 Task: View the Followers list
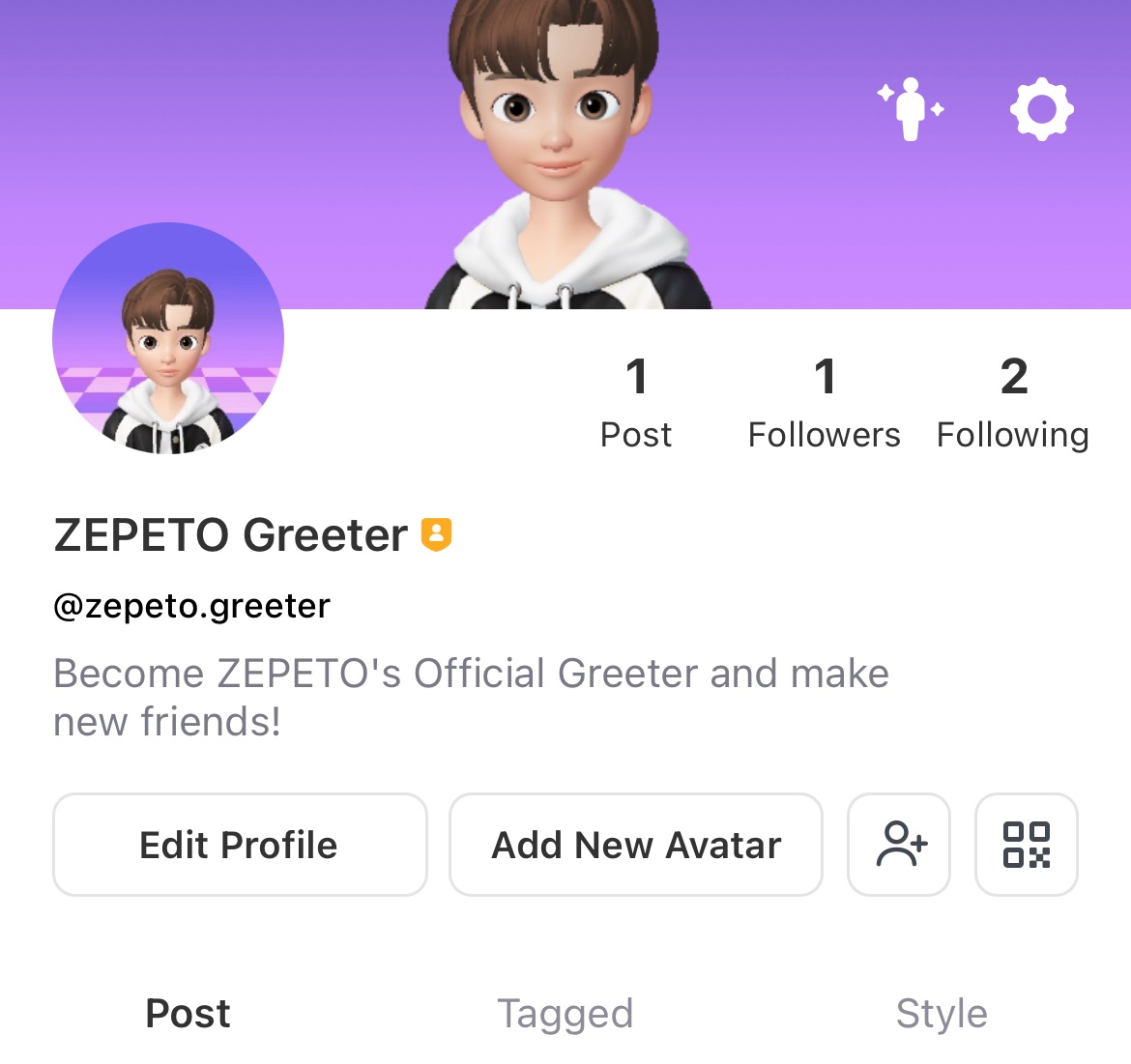tap(824, 403)
